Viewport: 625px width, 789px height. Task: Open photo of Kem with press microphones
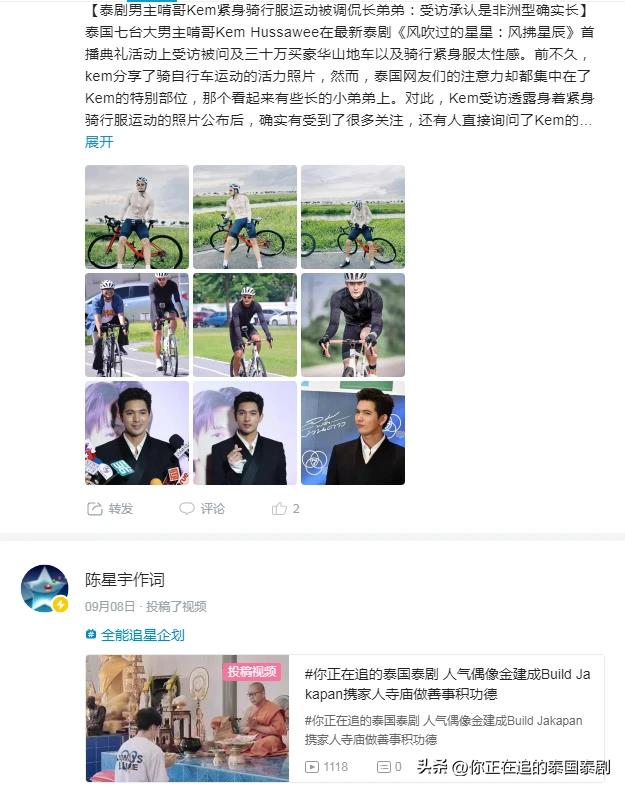tap(136, 432)
